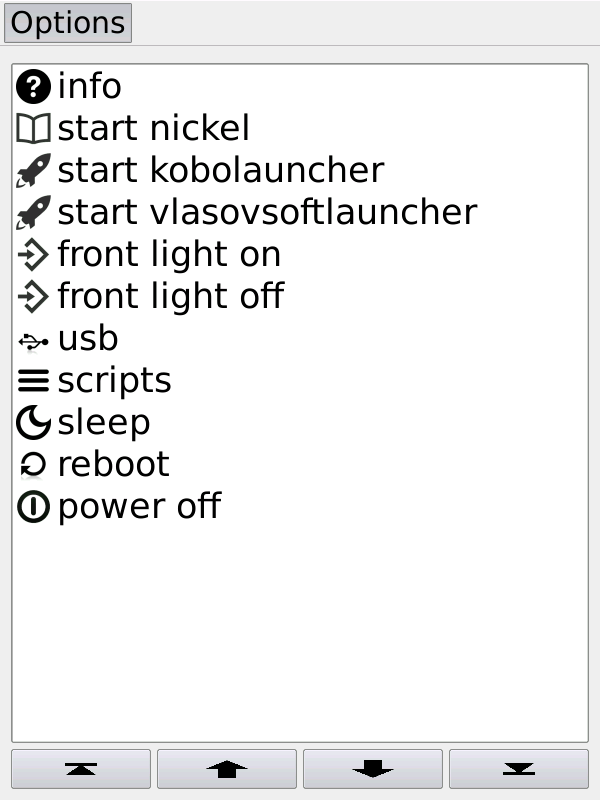Select start vlasovsoftlauncher

pos(266,213)
